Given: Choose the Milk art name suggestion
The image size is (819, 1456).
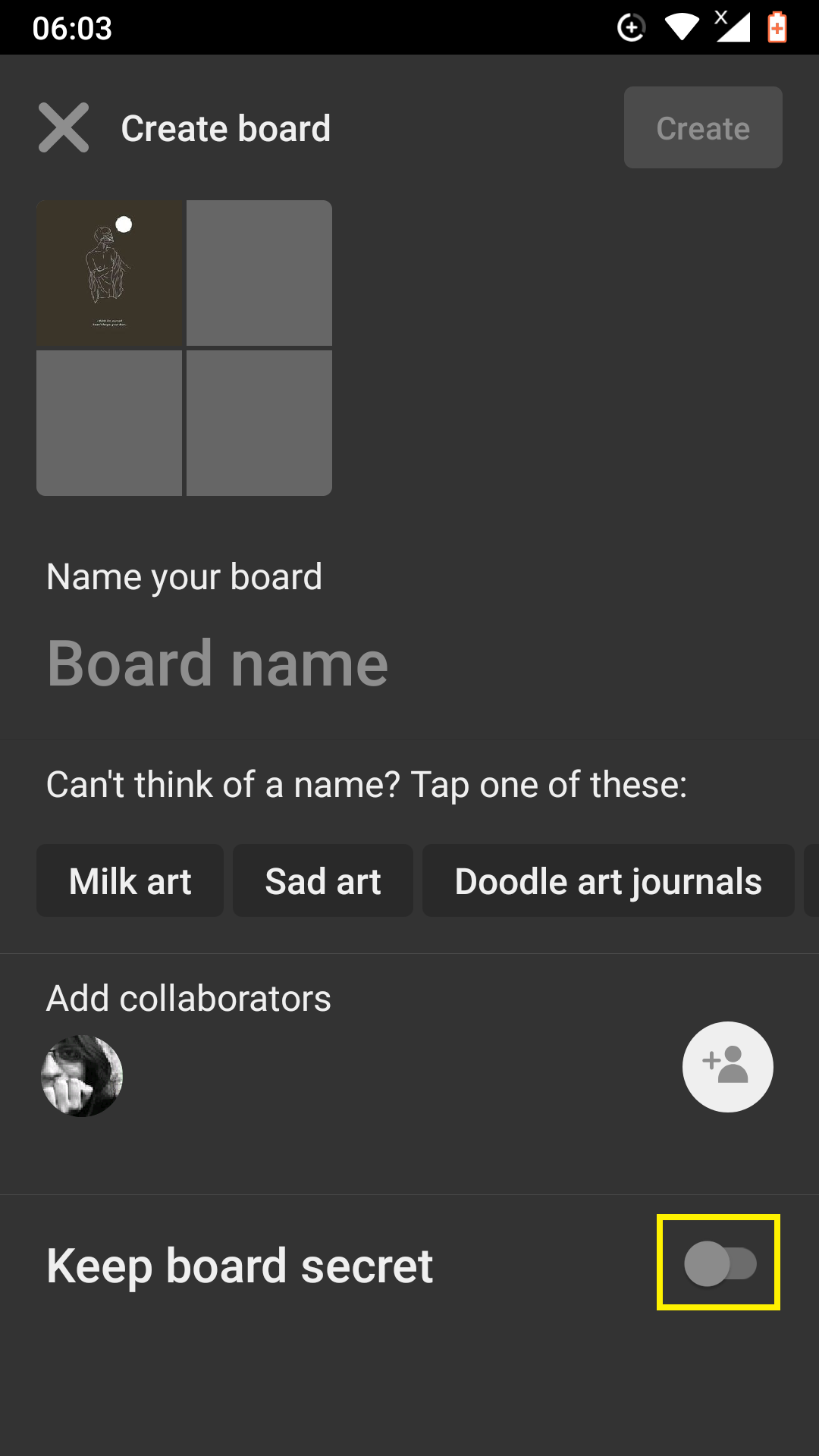Looking at the screenshot, I should [130, 881].
